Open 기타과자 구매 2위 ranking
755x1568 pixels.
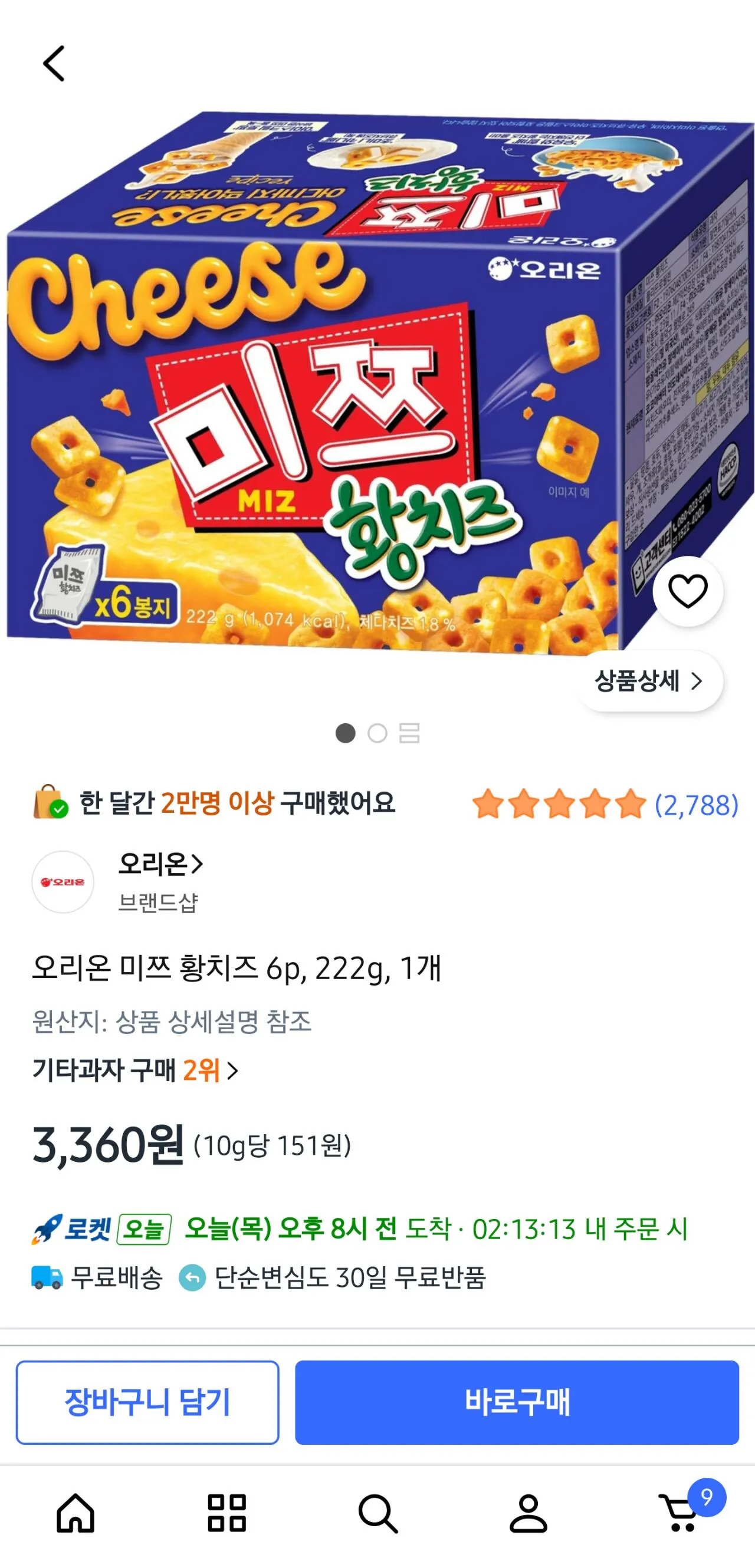point(135,1070)
